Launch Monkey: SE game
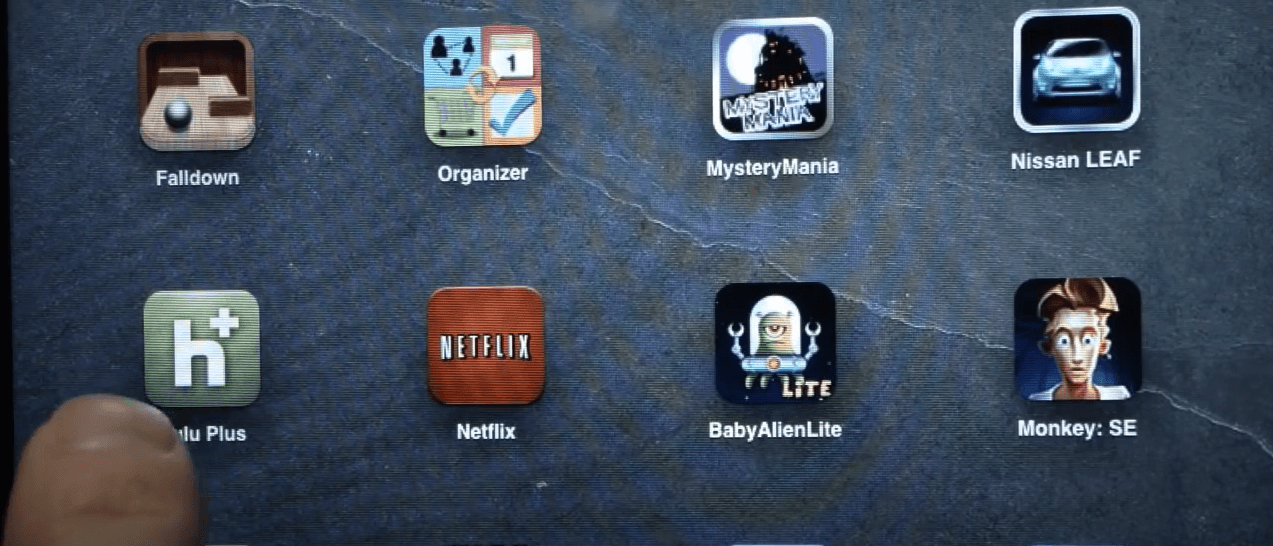 [x=1077, y=339]
